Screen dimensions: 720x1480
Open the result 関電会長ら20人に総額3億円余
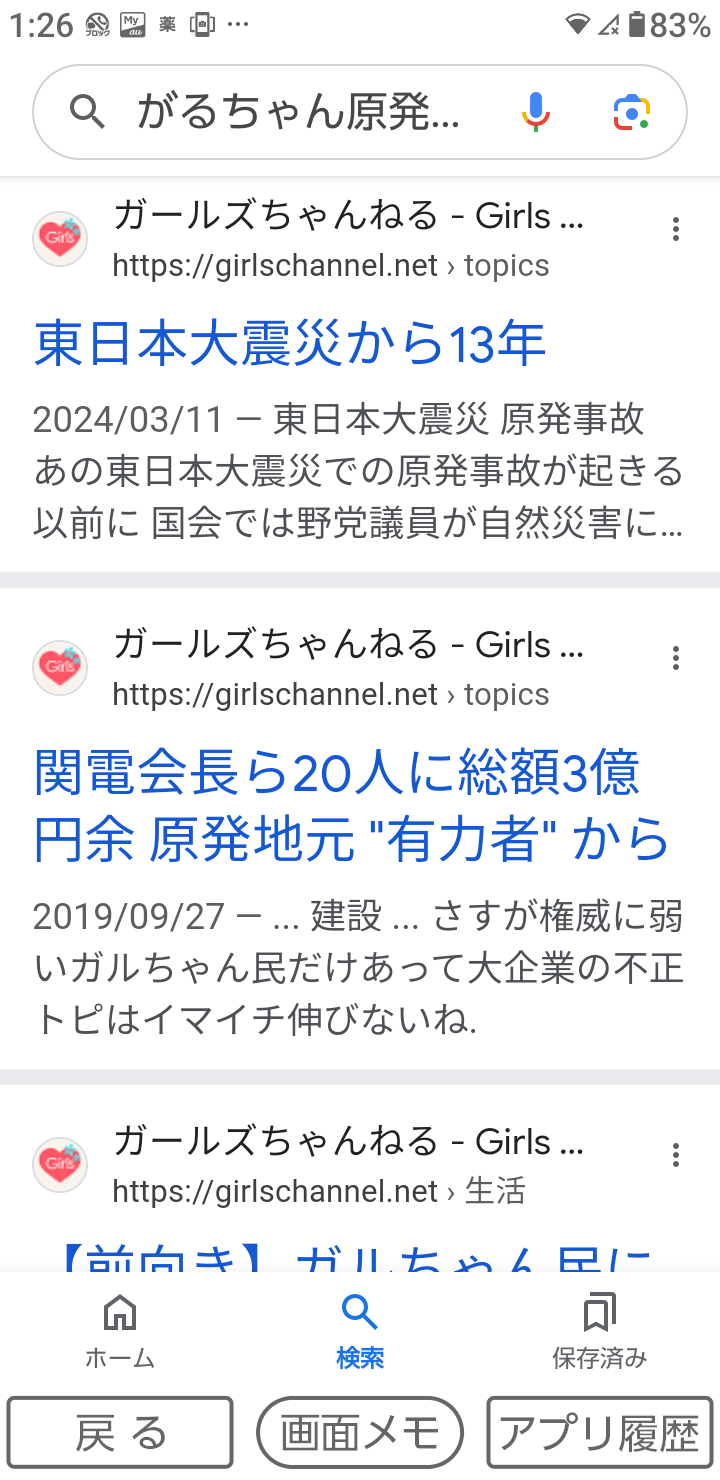[351, 806]
